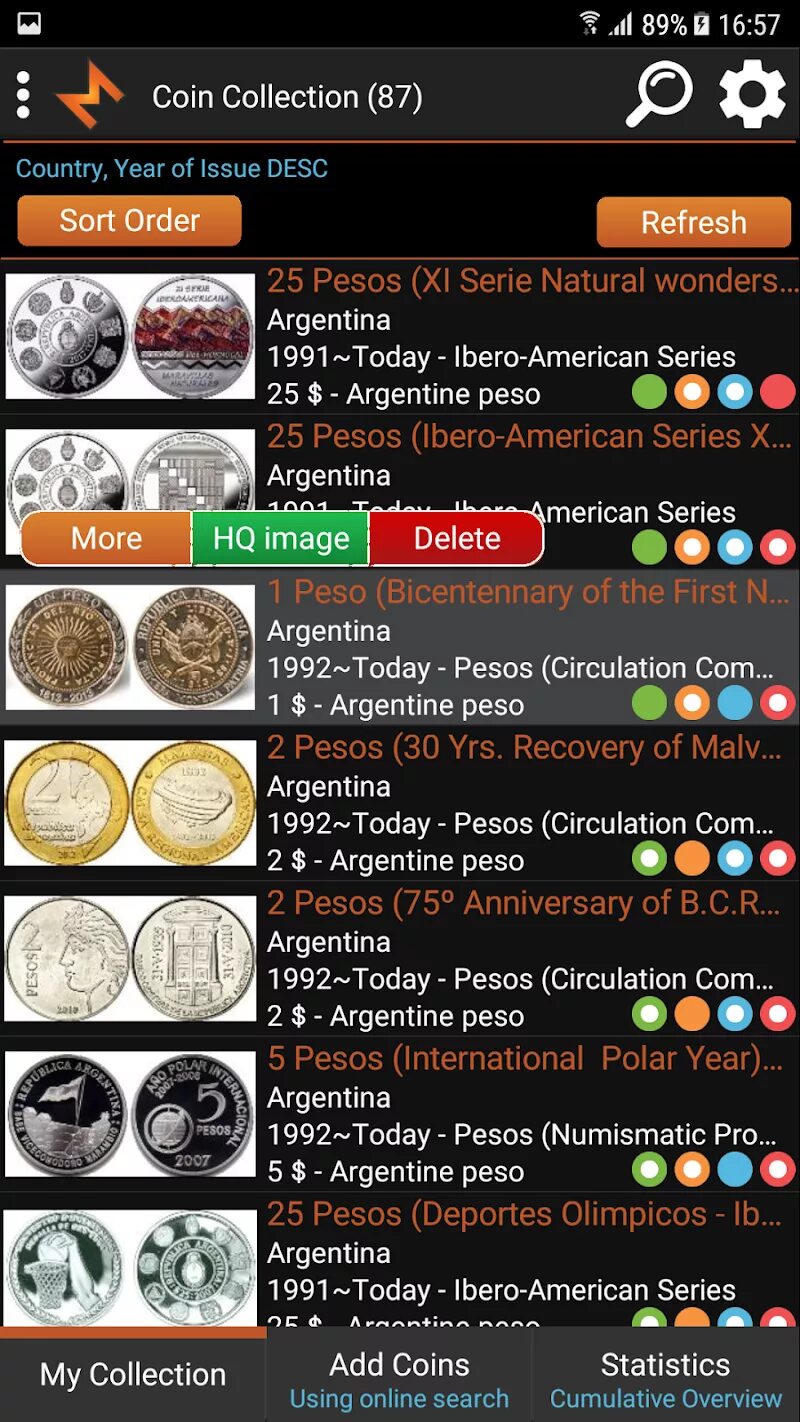Tap the Sort Order button
The height and width of the screenshot is (1422, 800).
pos(130,220)
